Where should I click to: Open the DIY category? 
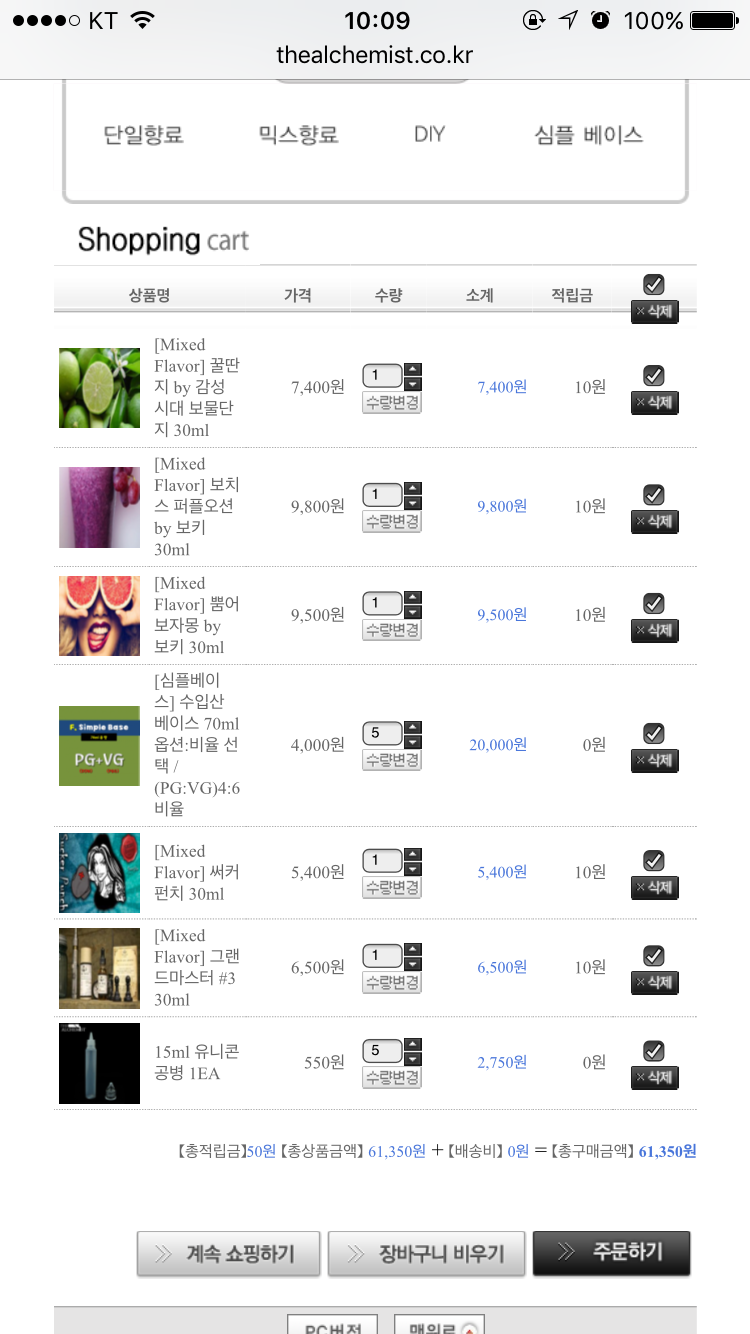point(429,135)
